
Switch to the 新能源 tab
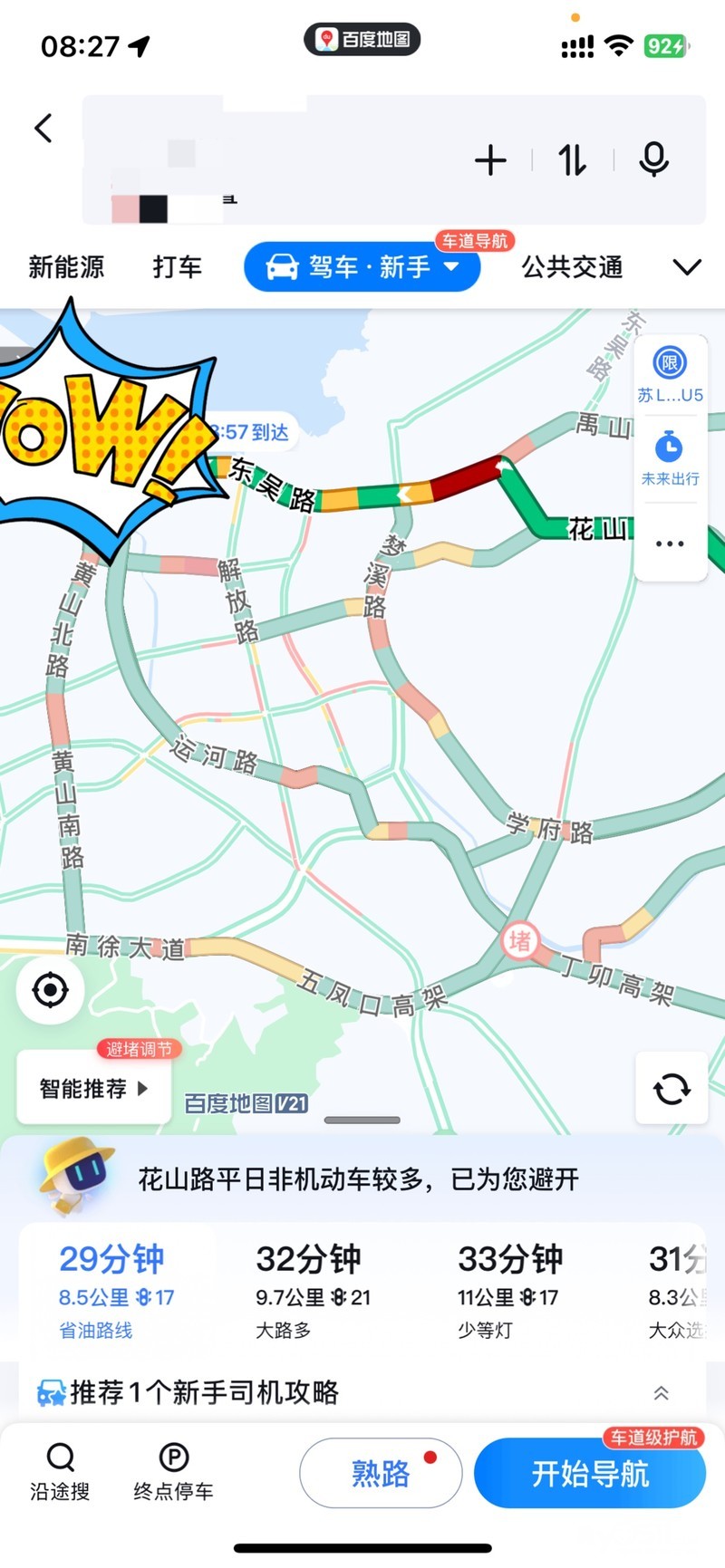click(x=66, y=267)
